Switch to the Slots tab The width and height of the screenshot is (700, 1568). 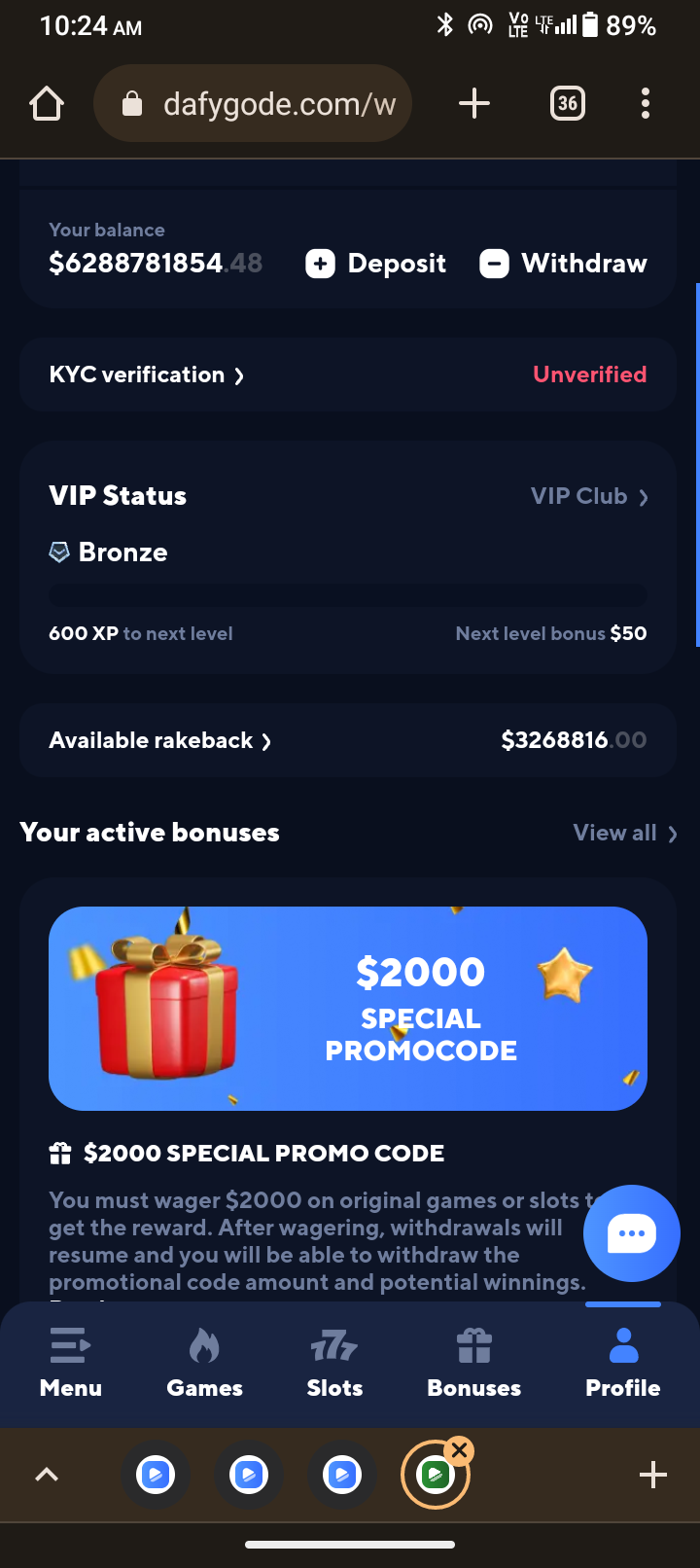point(334,1364)
